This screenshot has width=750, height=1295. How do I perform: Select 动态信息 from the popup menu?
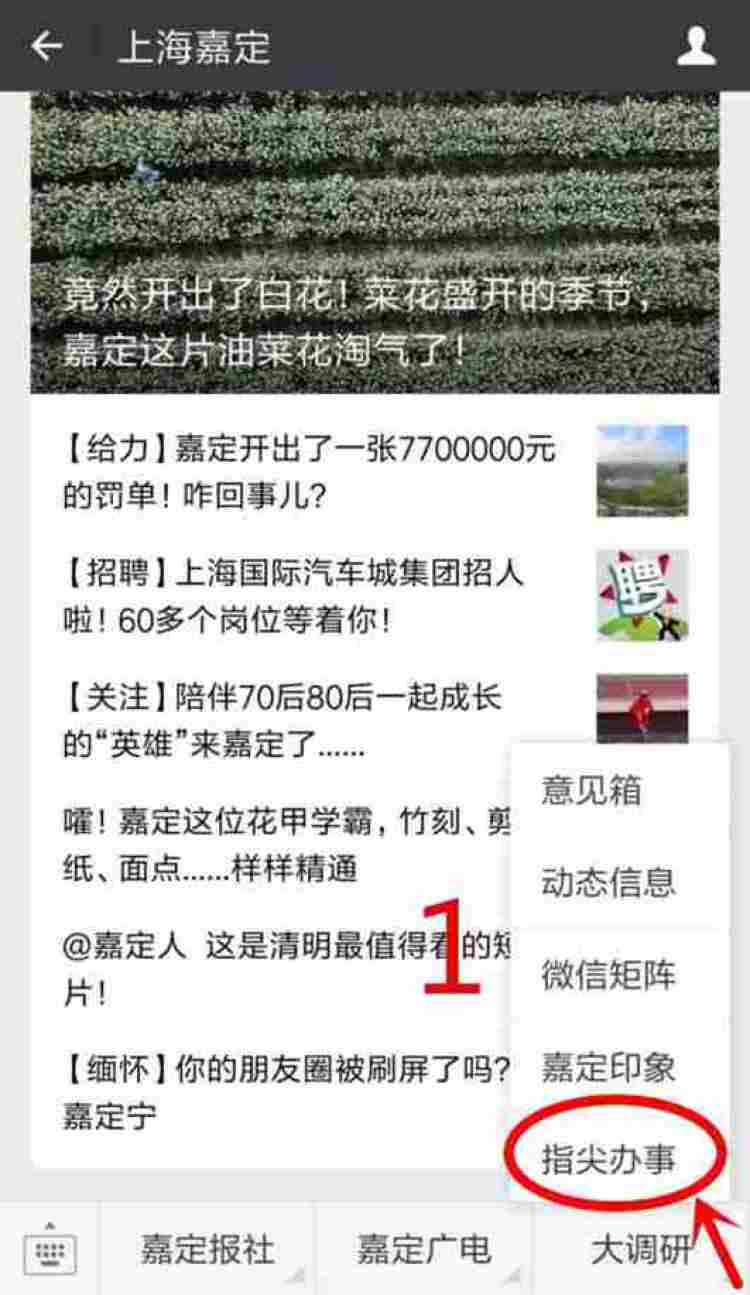607,882
